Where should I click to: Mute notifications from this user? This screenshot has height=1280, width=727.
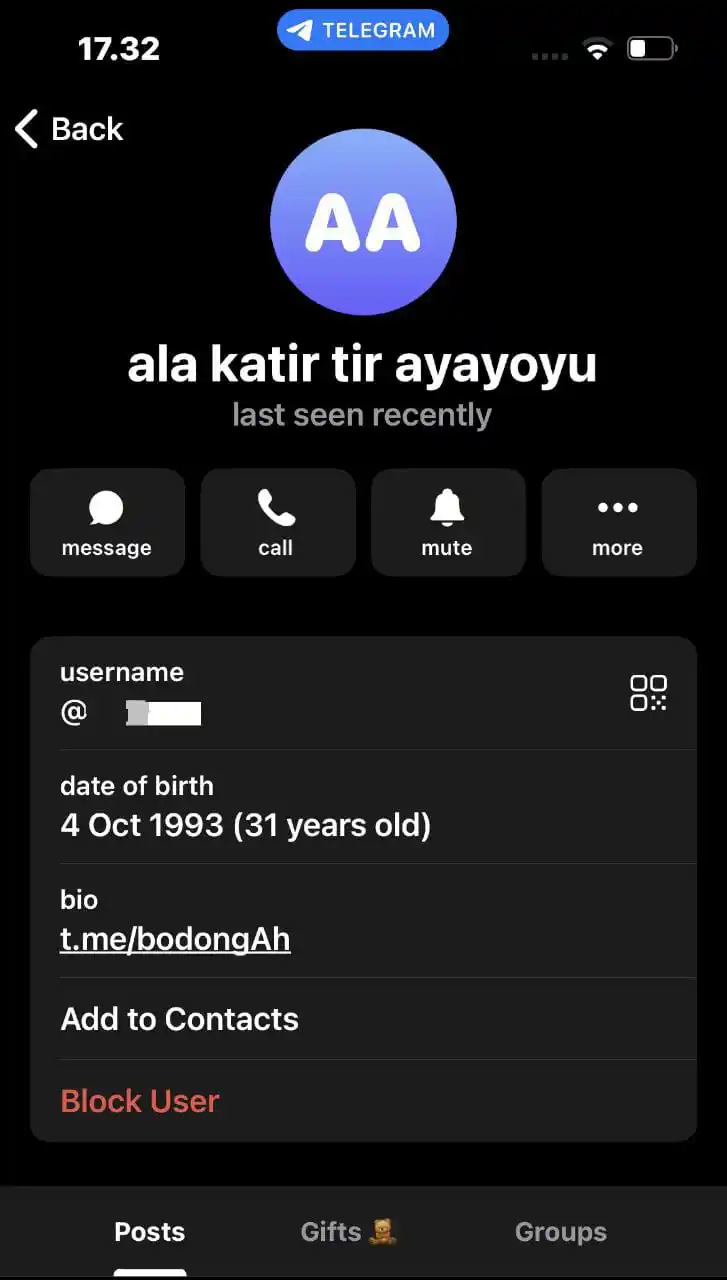pos(447,522)
